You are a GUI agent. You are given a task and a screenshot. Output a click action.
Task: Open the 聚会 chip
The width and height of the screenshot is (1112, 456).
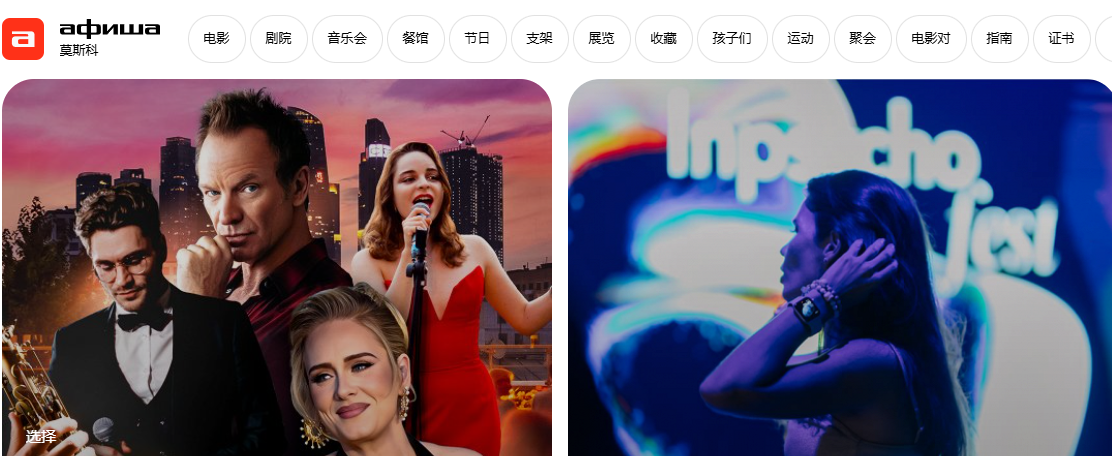tap(862, 39)
